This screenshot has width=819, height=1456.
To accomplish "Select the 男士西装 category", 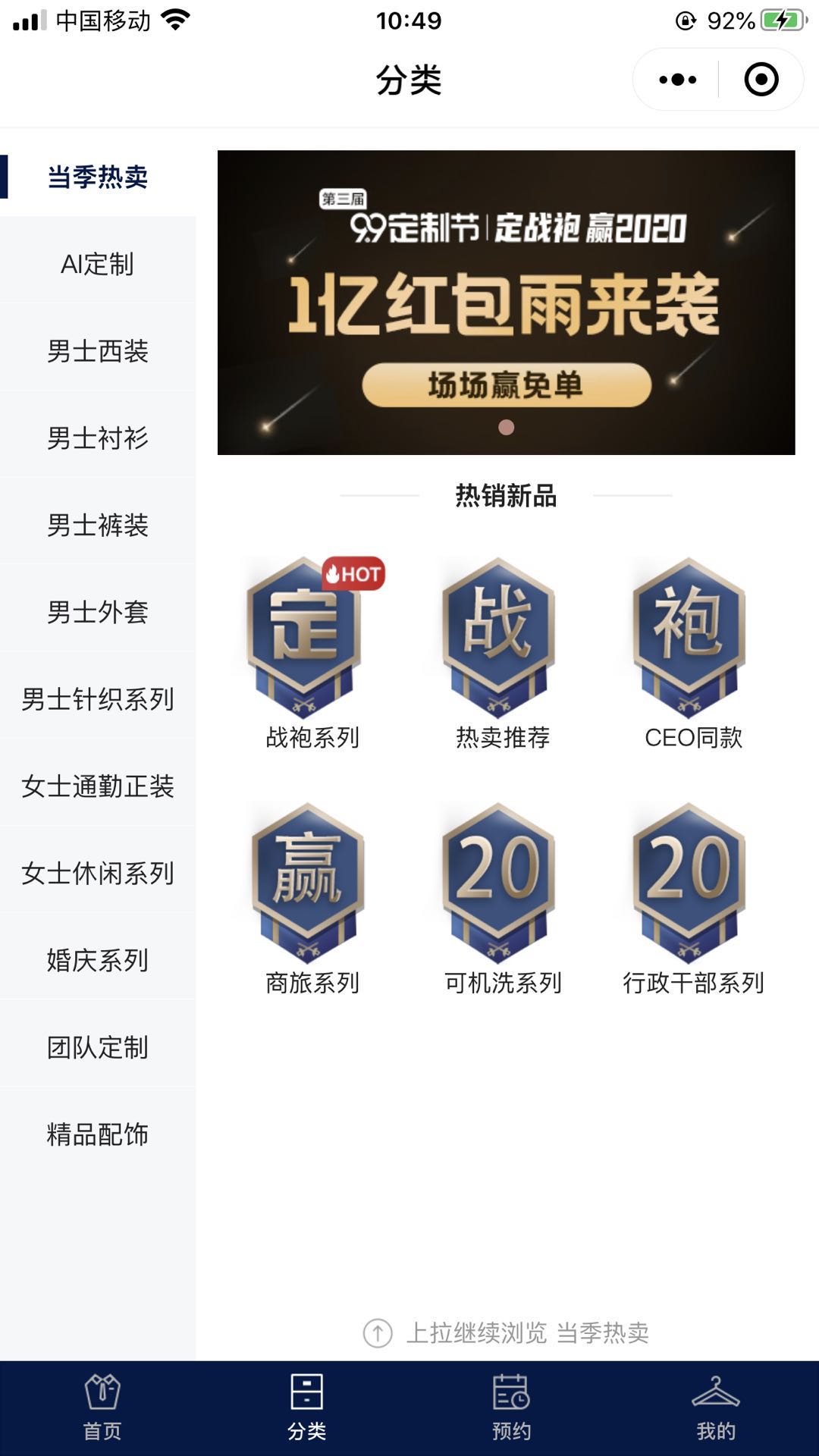I will coord(98,351).
